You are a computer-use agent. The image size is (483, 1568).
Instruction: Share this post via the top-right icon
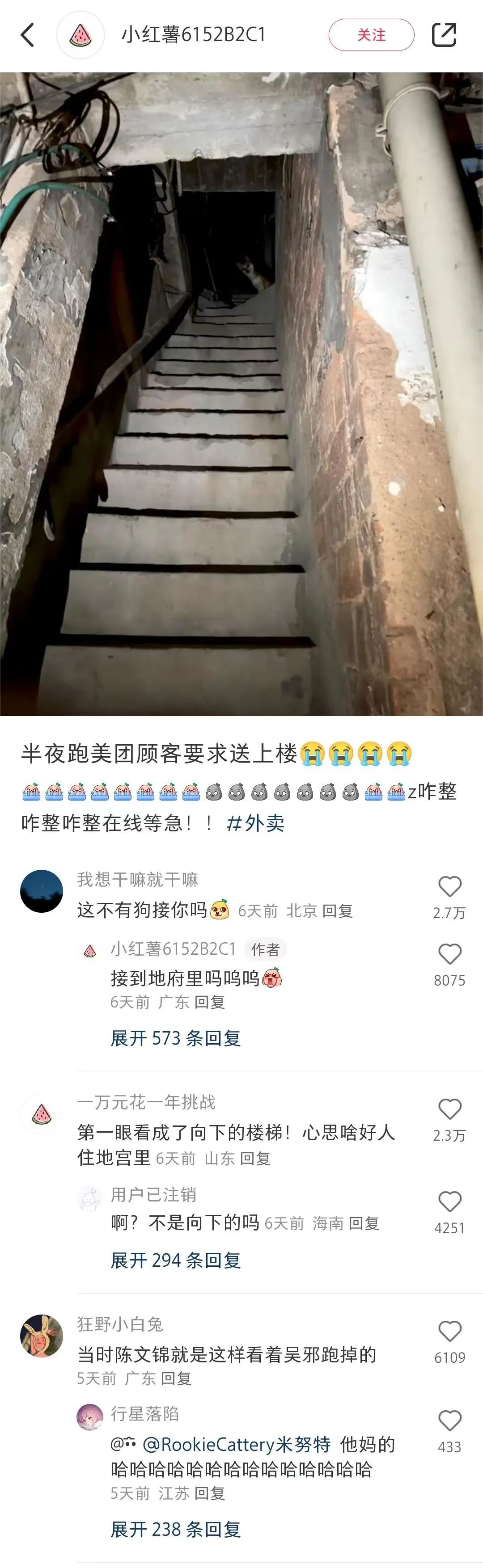click(x=444, y=35)
